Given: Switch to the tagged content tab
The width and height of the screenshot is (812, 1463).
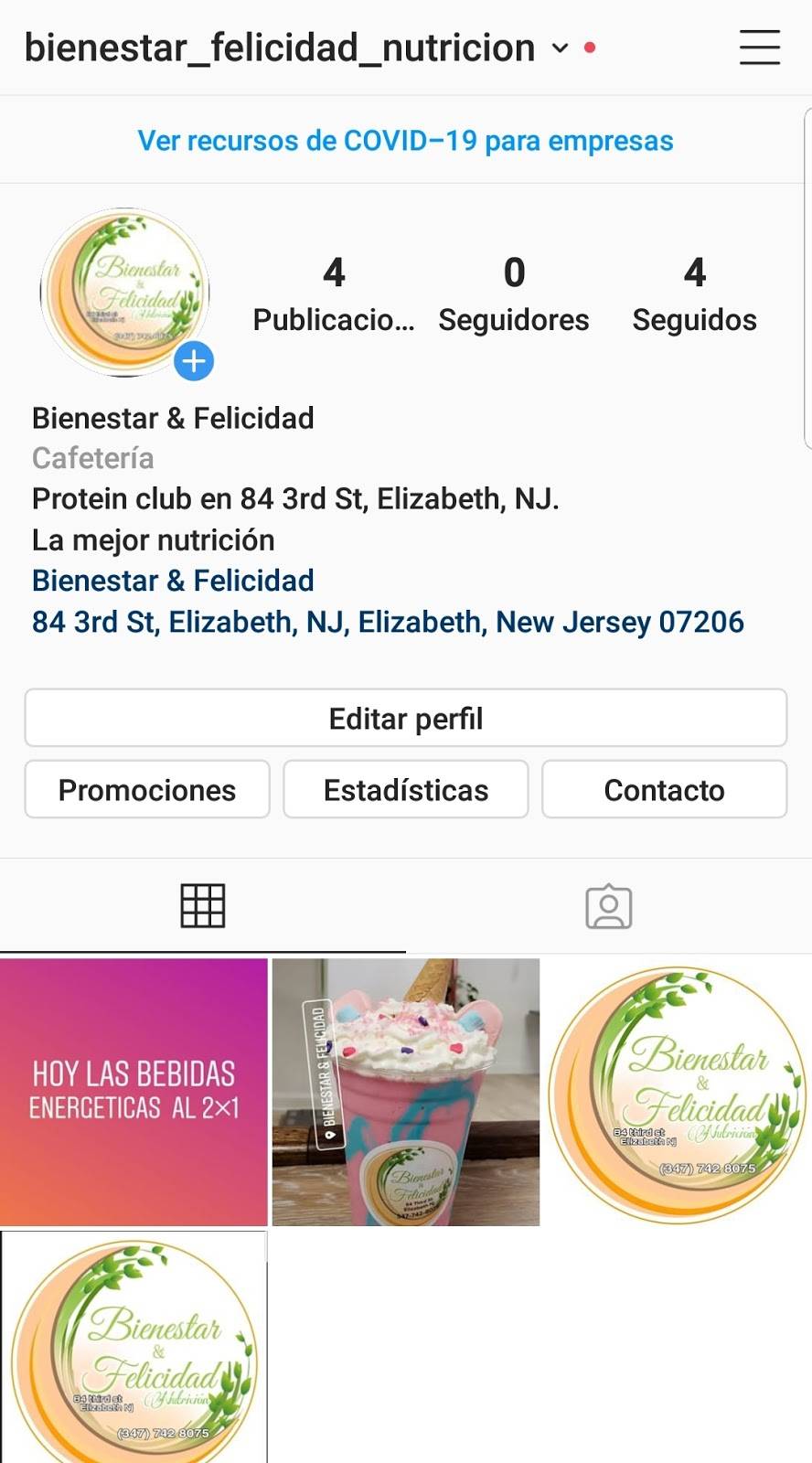Looking at the screenshot, I should (609, 906).
